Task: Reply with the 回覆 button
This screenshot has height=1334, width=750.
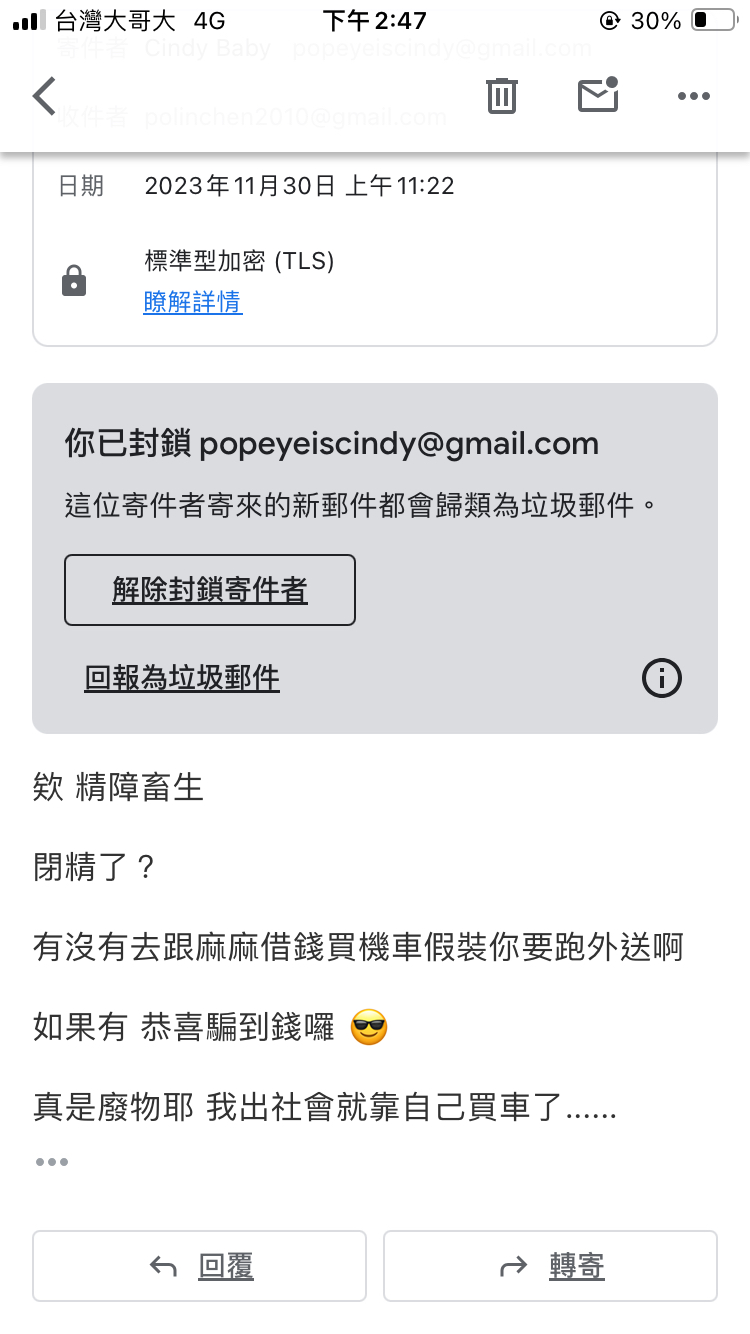Action: [200, 1266]
